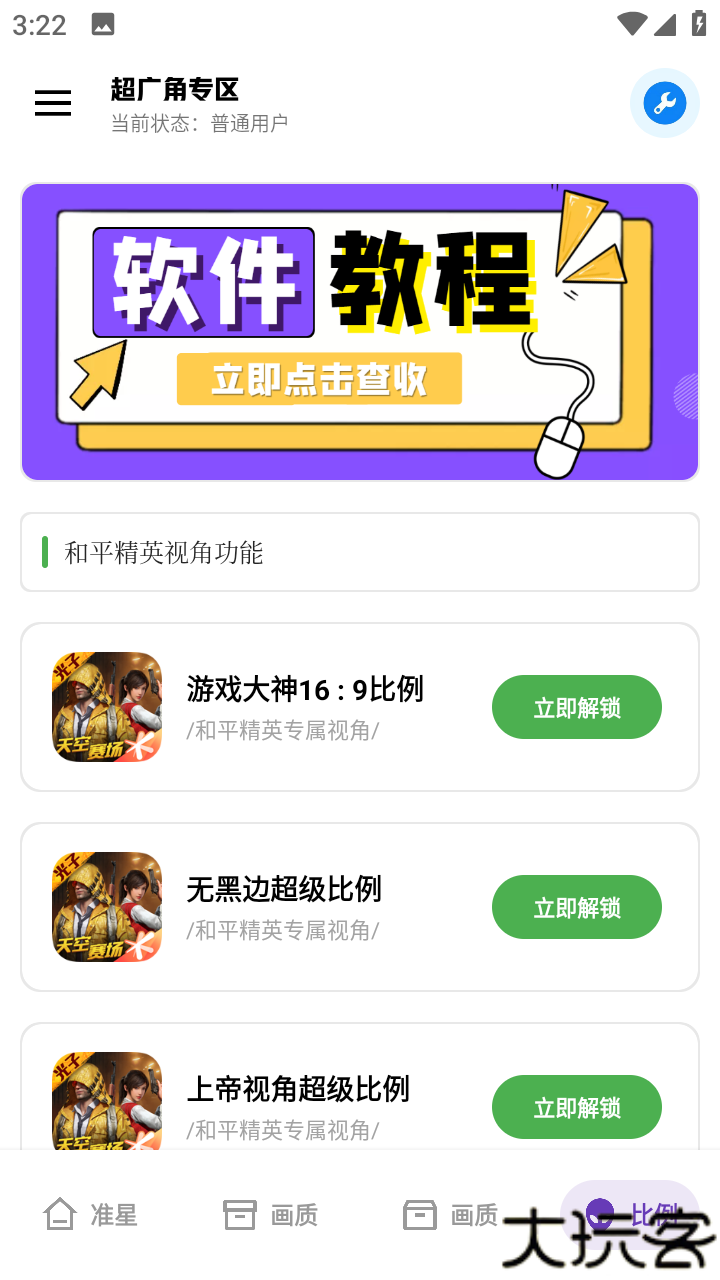Click the Wi-Fi icon in the status bar
Viewport: 720px width, 1280px height.
tap(632, 24)
